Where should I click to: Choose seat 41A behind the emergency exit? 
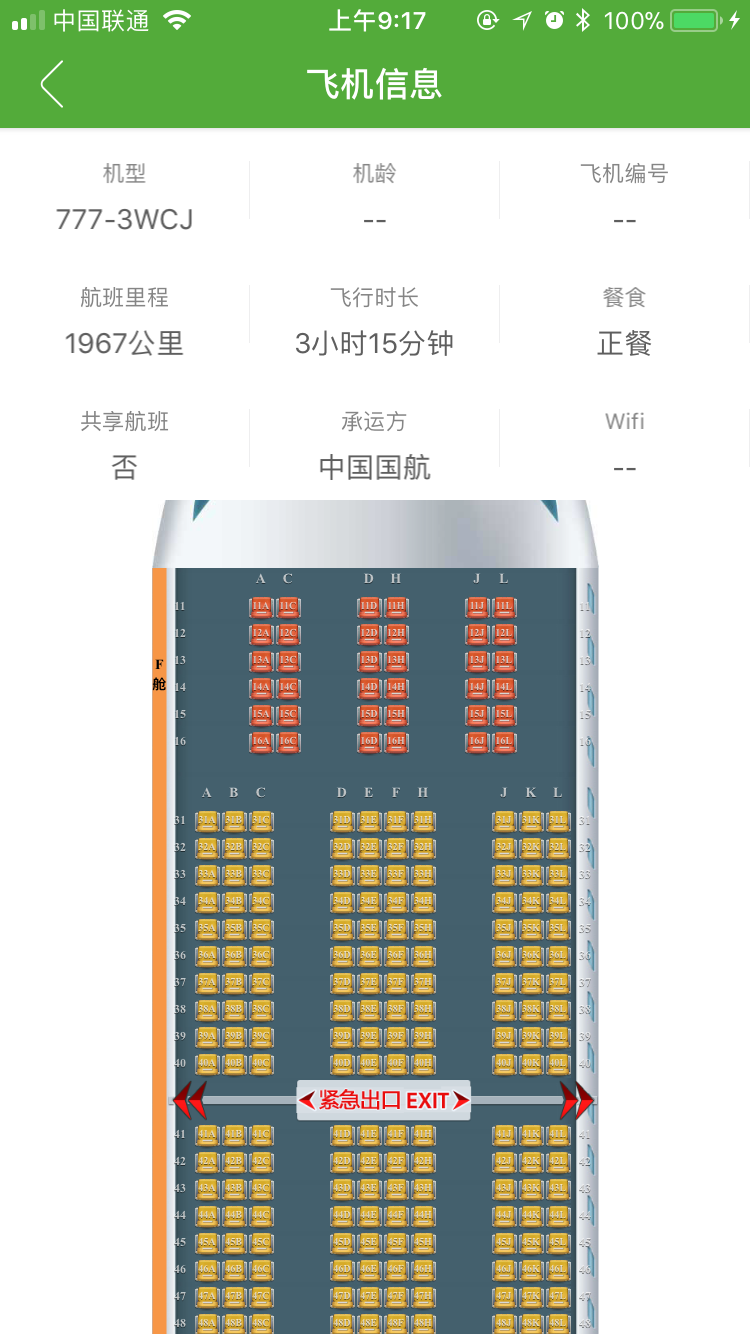point(206,1135)
